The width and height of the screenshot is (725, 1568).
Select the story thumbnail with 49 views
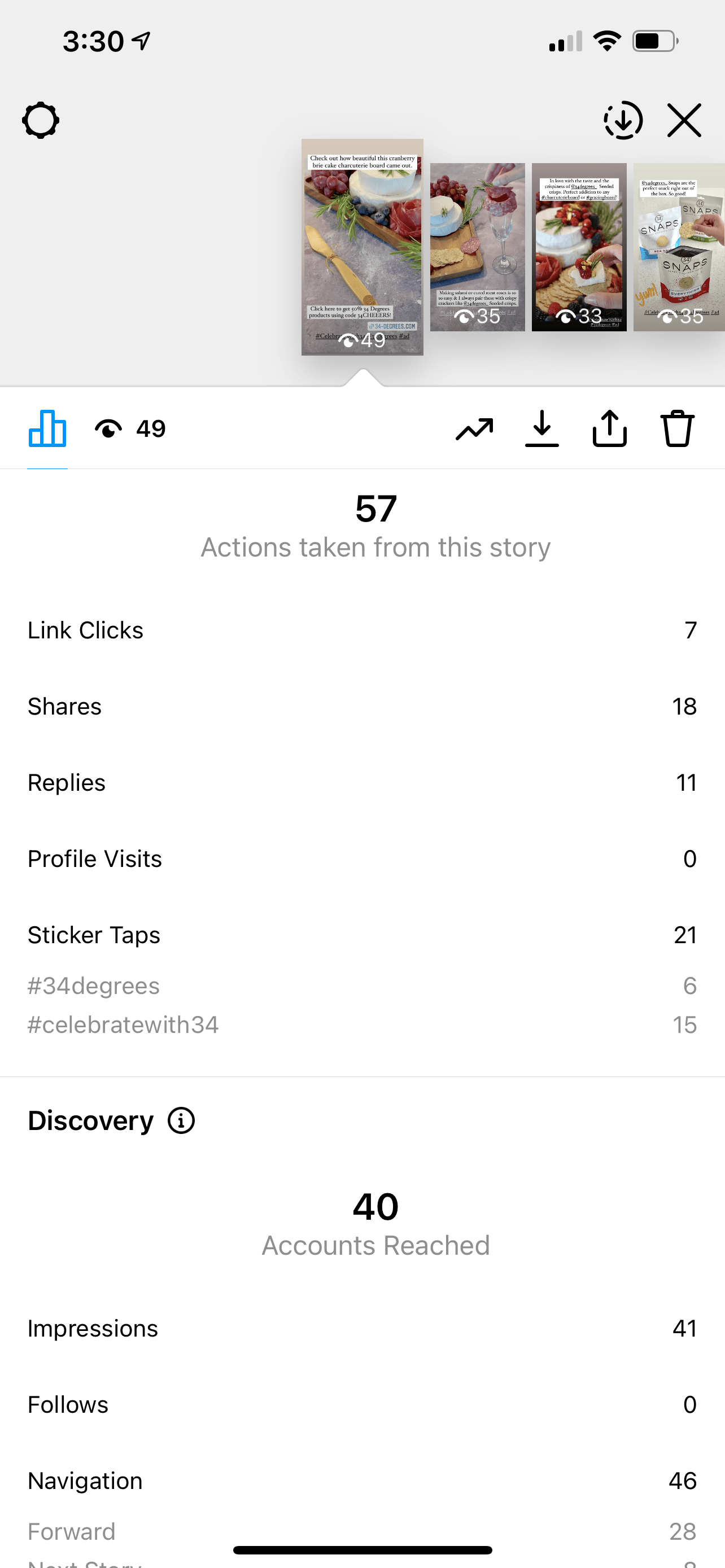[362, 247]
